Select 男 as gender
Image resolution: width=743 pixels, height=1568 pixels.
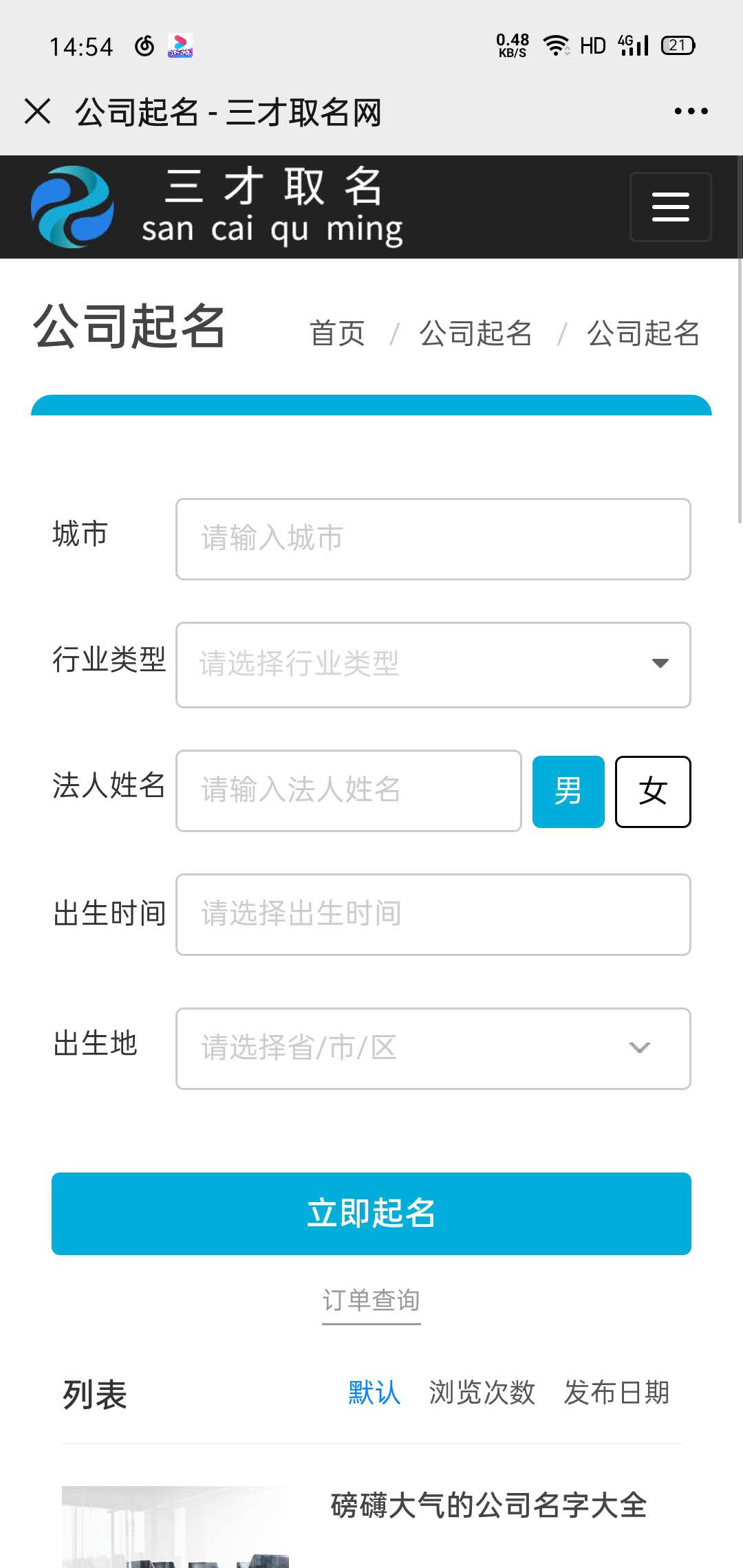point(568,792)
